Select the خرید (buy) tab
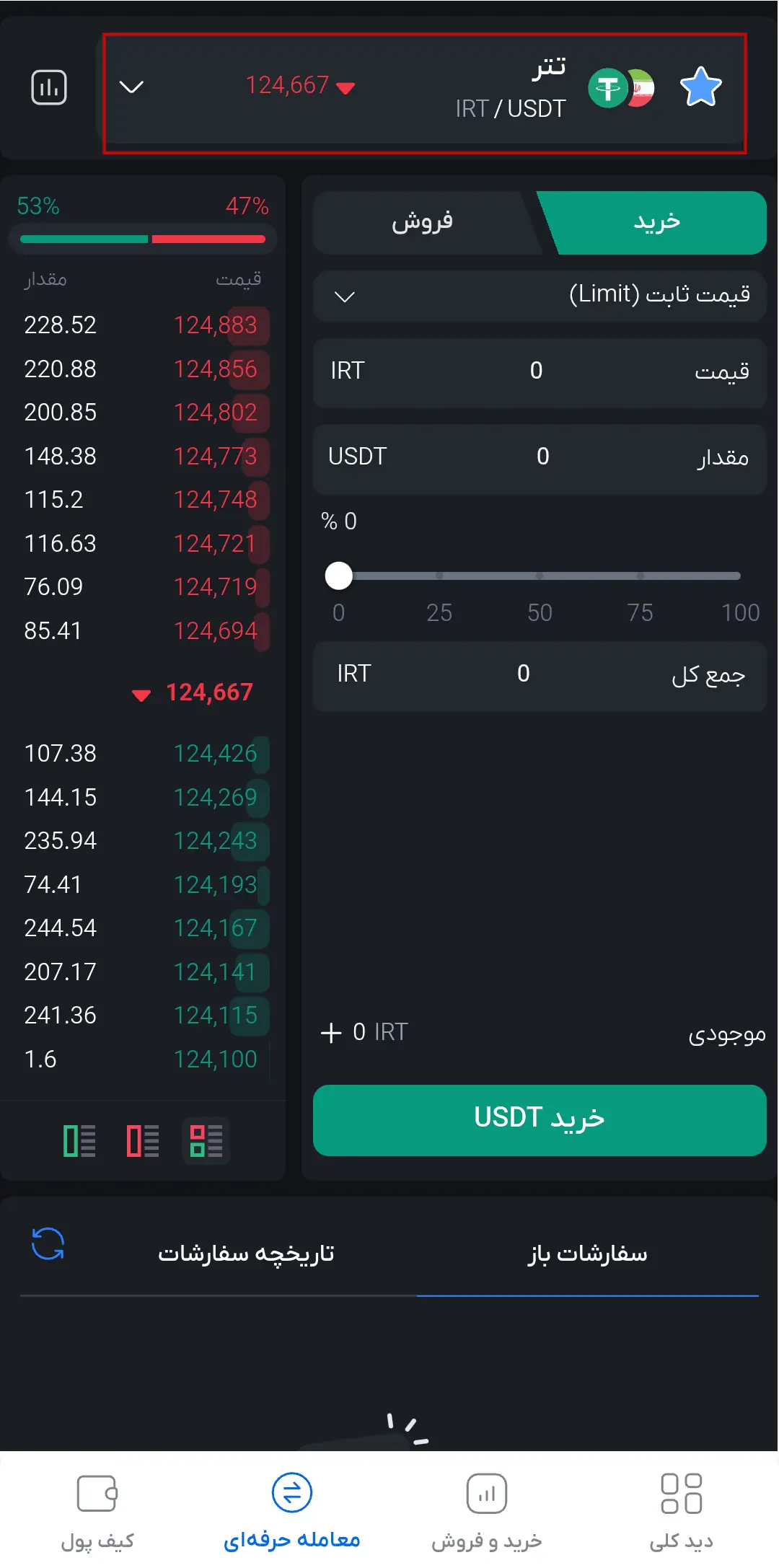779x1568 pixels. [656, 222]
